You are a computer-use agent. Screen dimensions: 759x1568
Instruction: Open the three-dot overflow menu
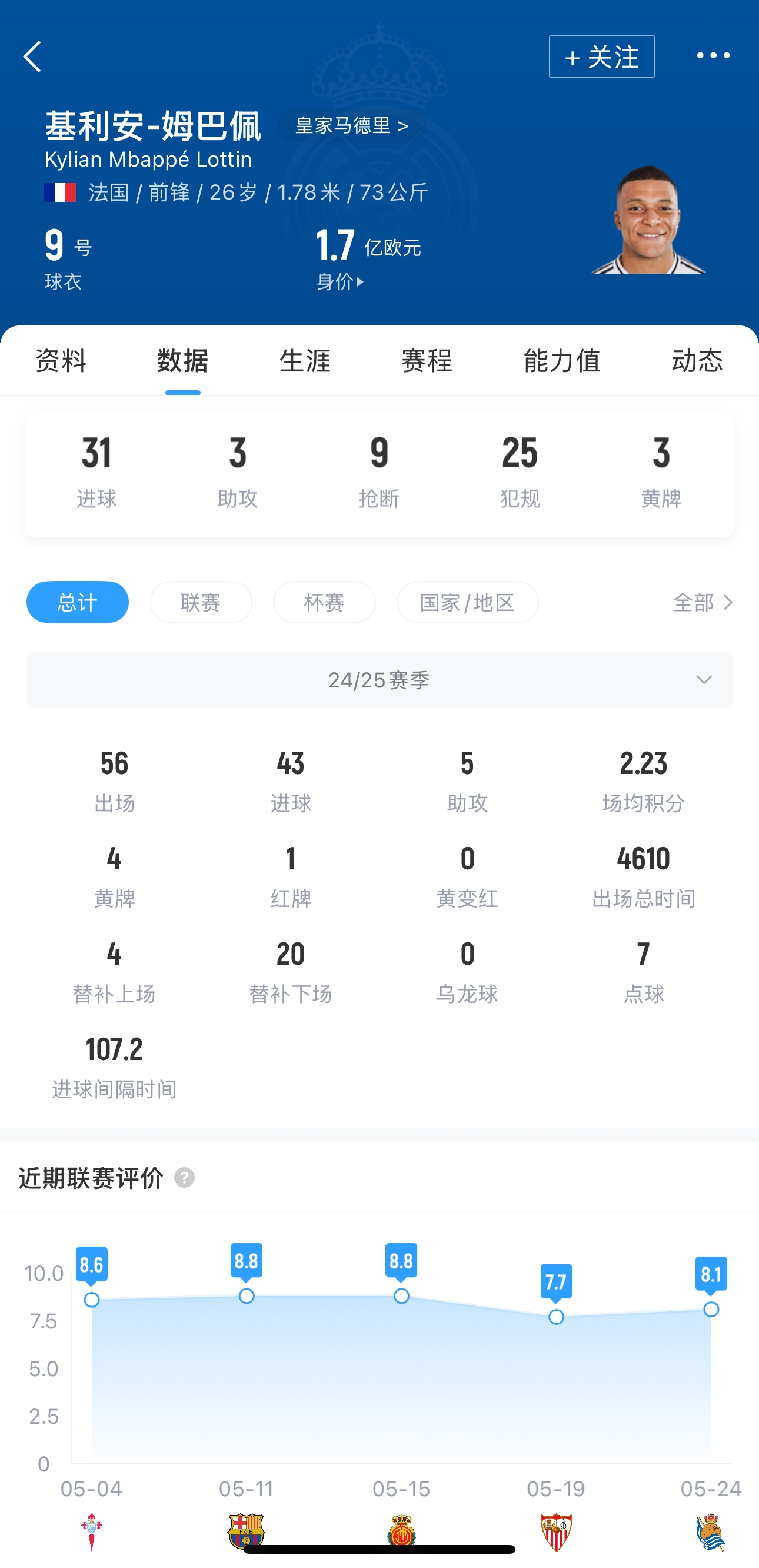pos(713,55)
